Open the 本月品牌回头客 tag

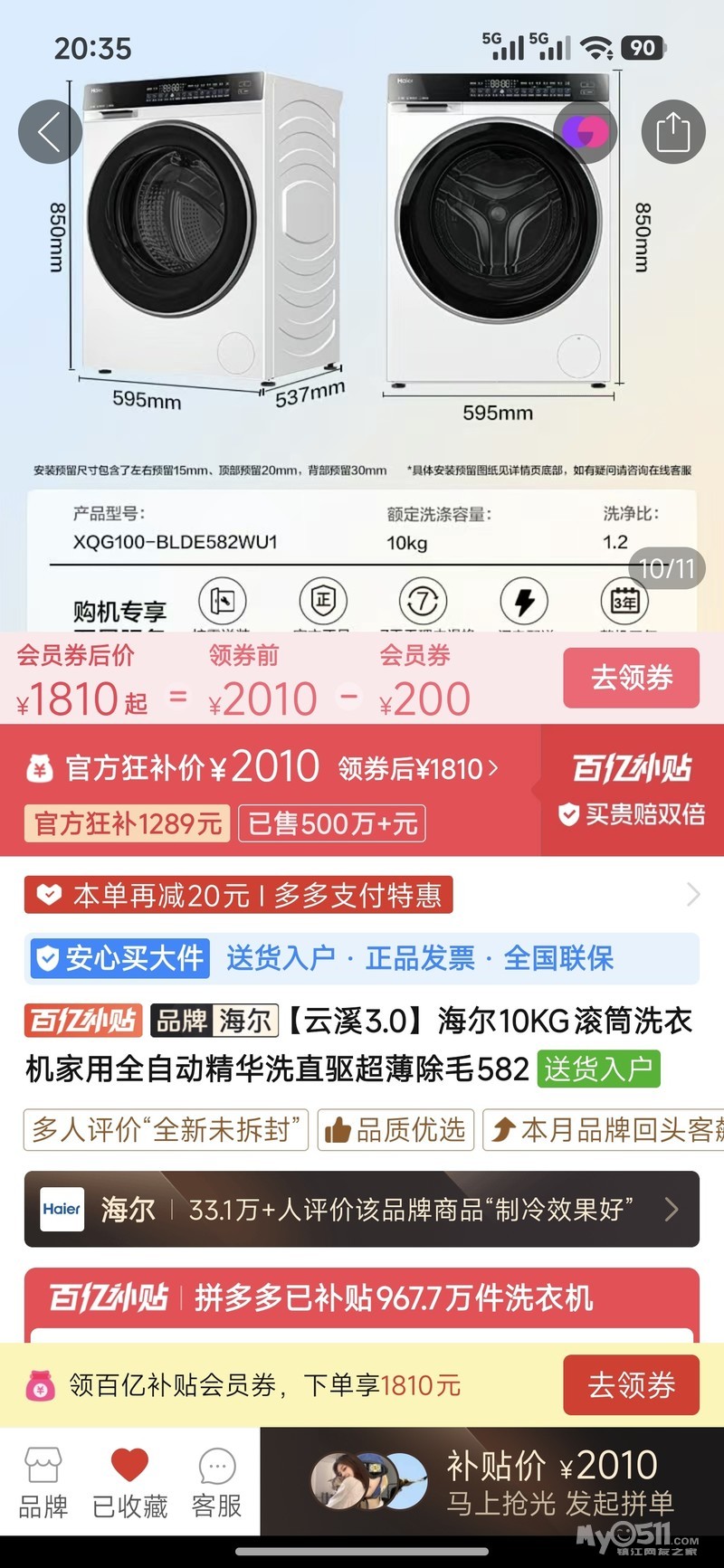604,1130
